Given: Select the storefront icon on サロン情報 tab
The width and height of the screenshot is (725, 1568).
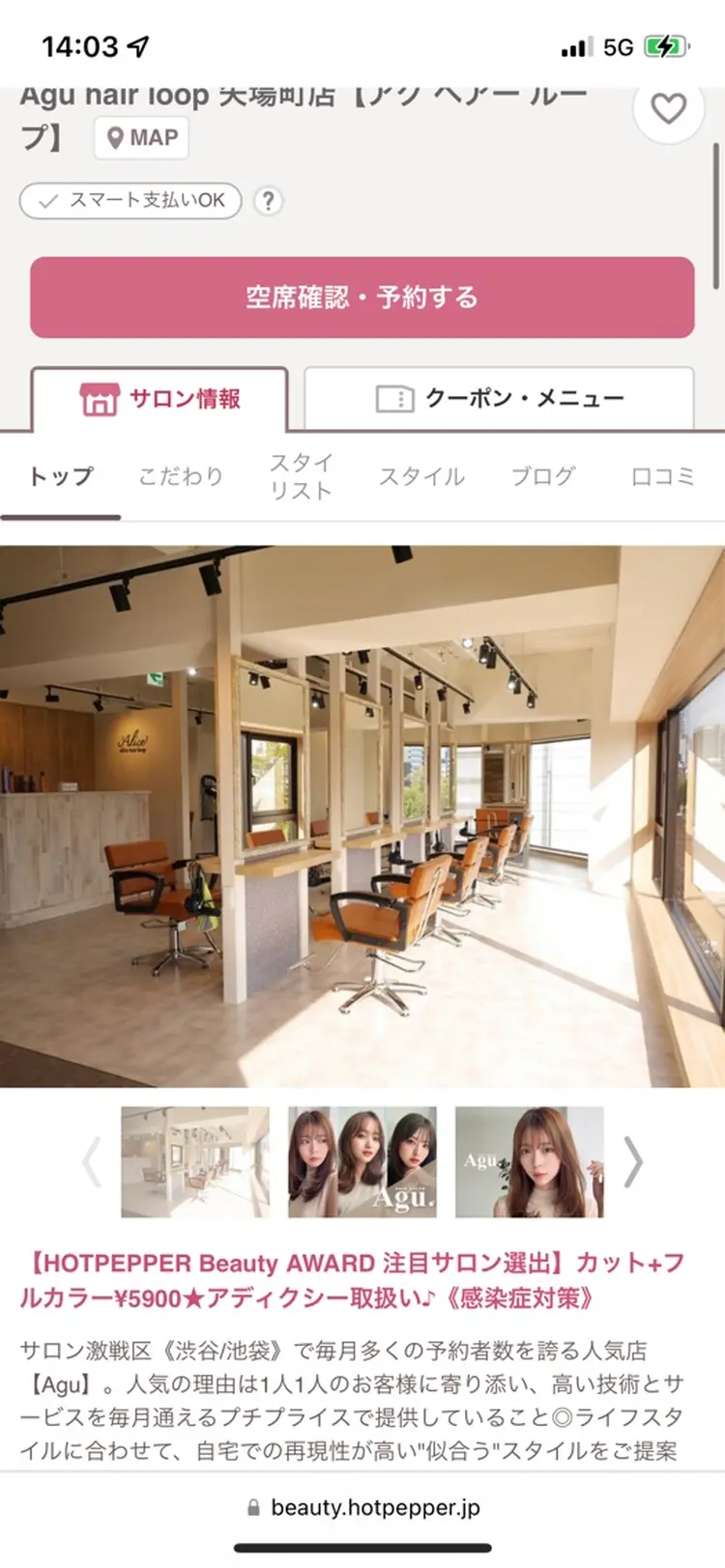Looking at the screenshot, I should (98, 397).
